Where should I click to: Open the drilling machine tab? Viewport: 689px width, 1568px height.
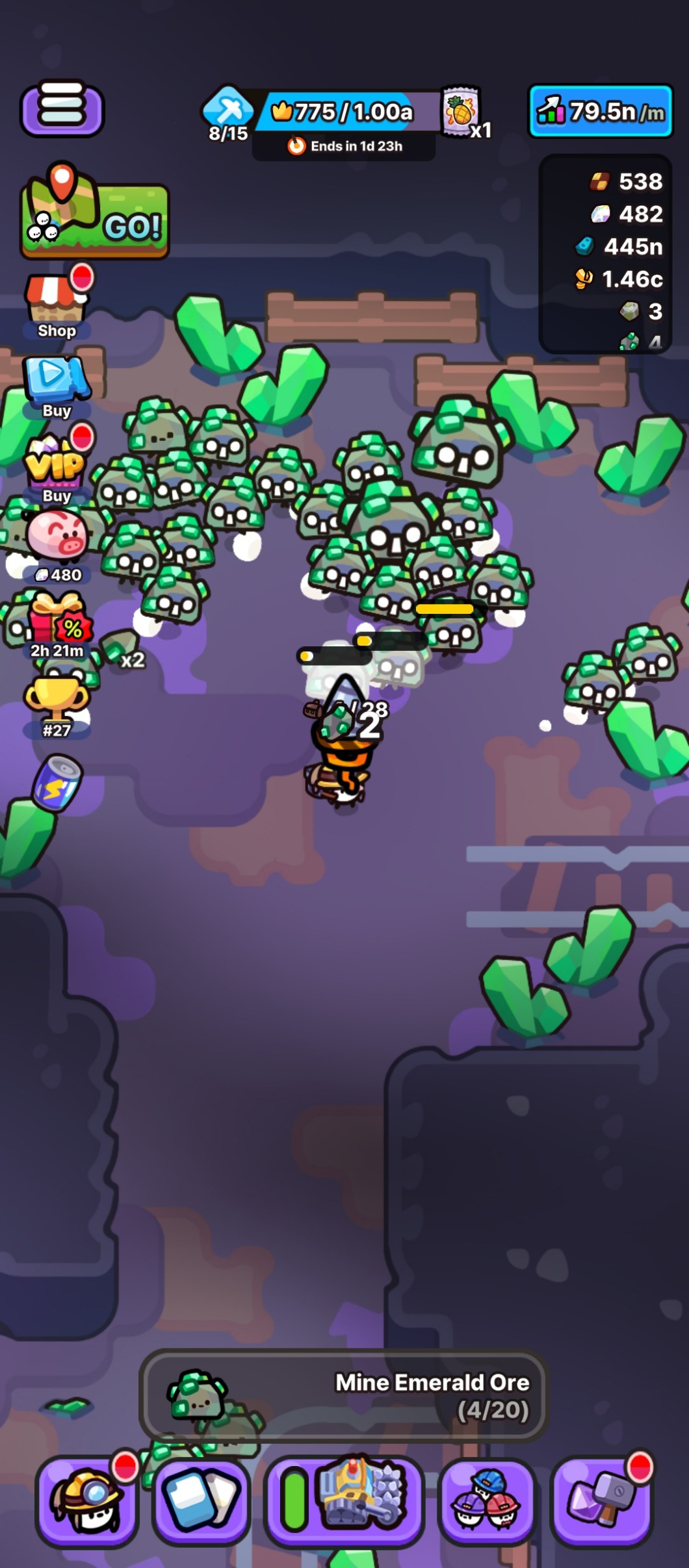344,1500
